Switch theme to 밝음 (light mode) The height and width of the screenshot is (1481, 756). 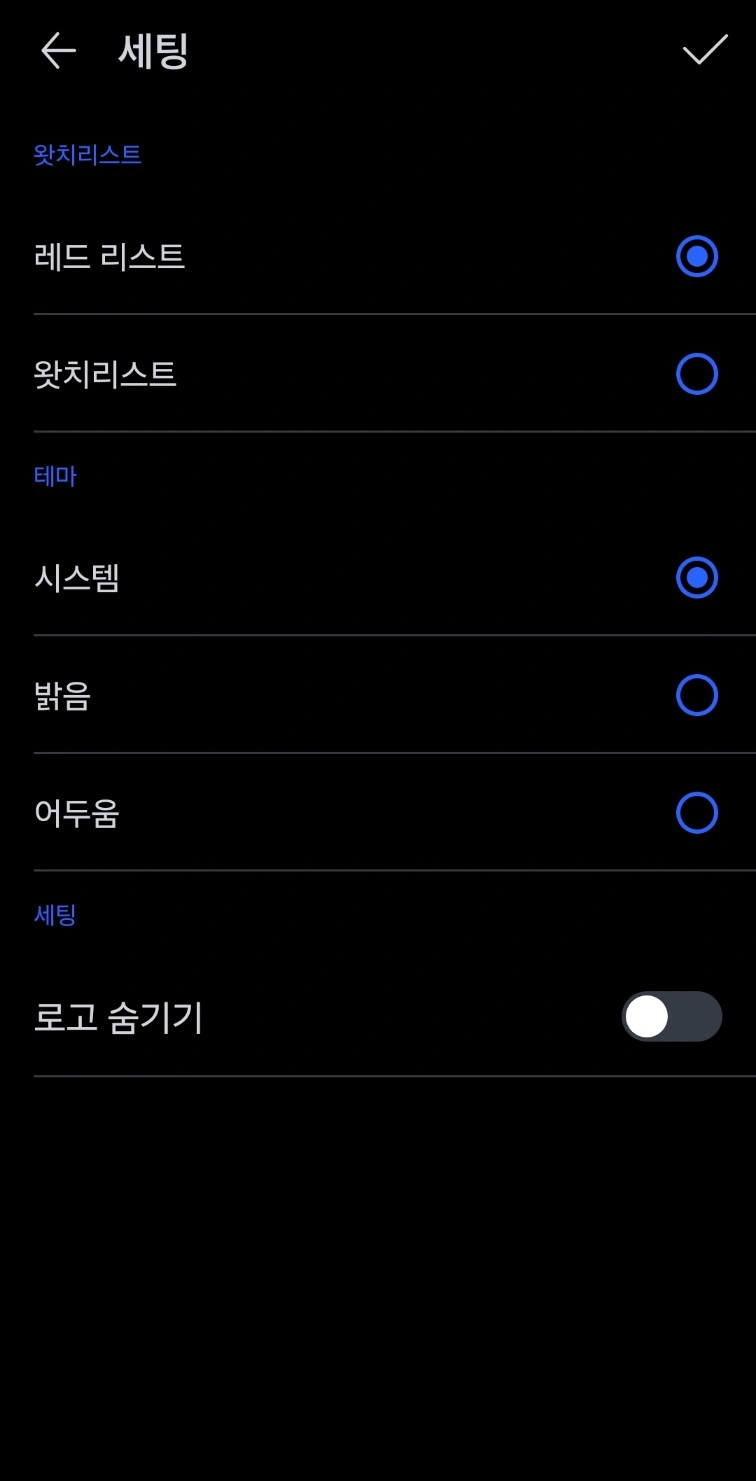click(x=697, y=695)
